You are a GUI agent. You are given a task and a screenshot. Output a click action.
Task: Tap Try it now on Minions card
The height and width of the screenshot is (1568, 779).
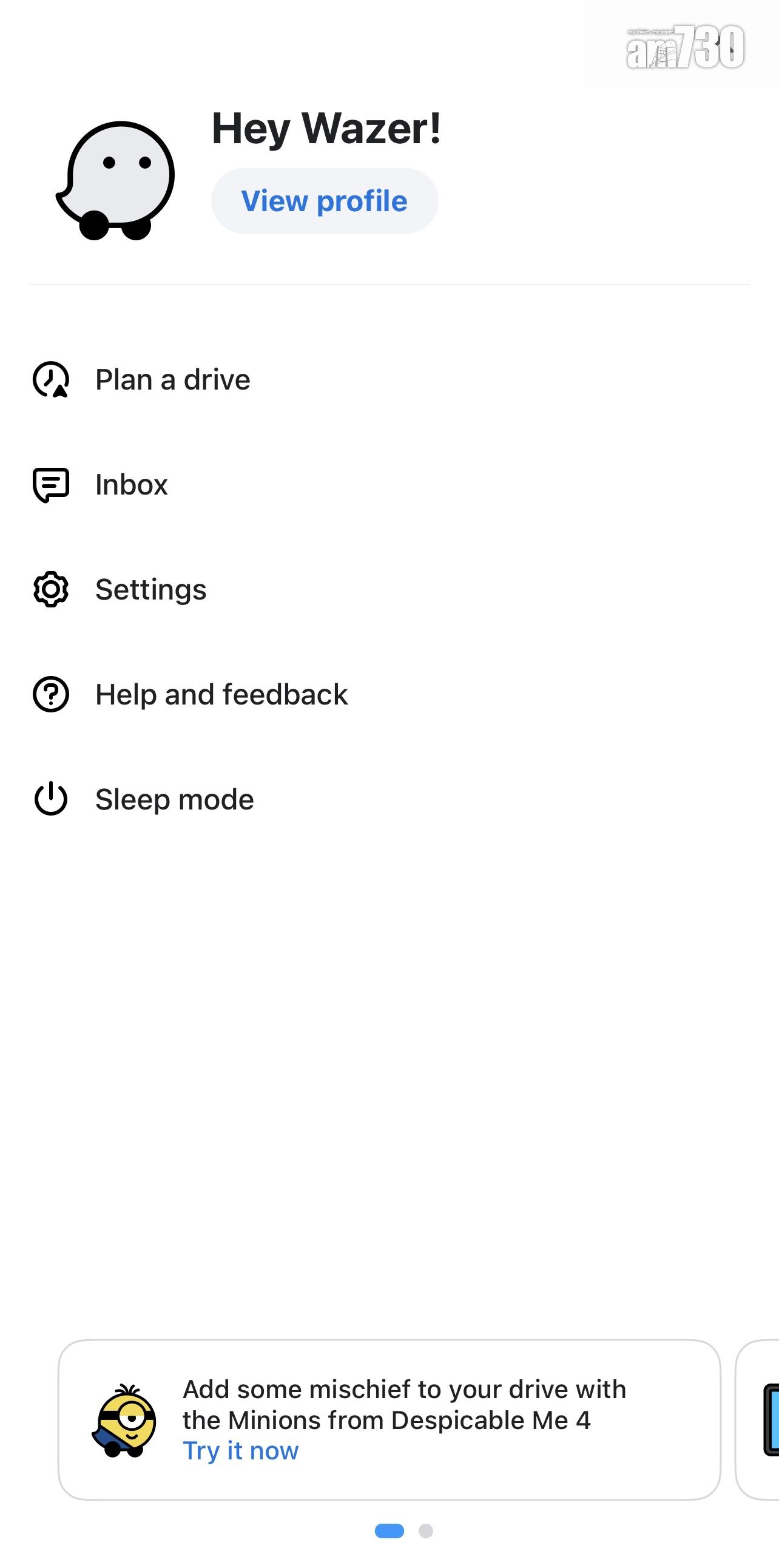click(241, 1451)
